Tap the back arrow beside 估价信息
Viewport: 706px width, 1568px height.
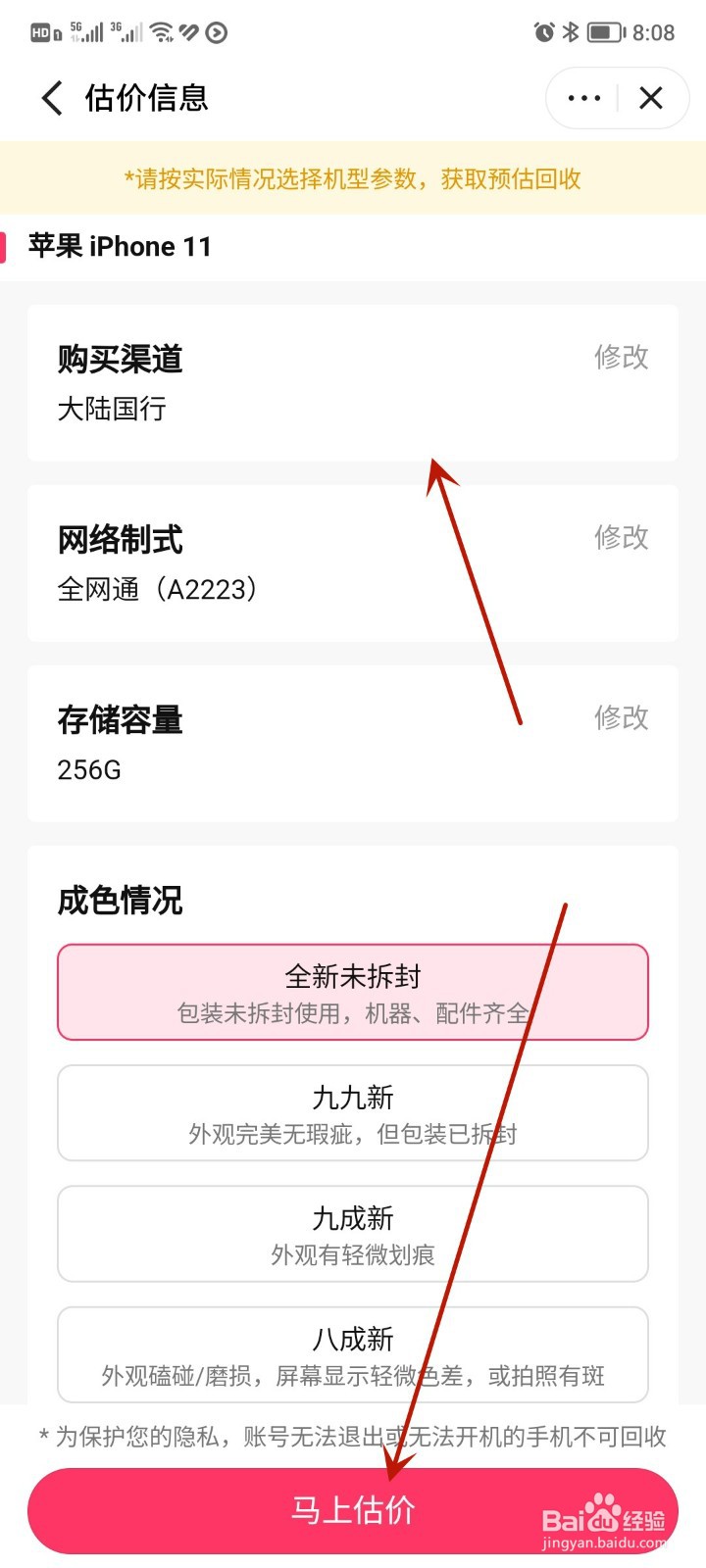point(50,98)
